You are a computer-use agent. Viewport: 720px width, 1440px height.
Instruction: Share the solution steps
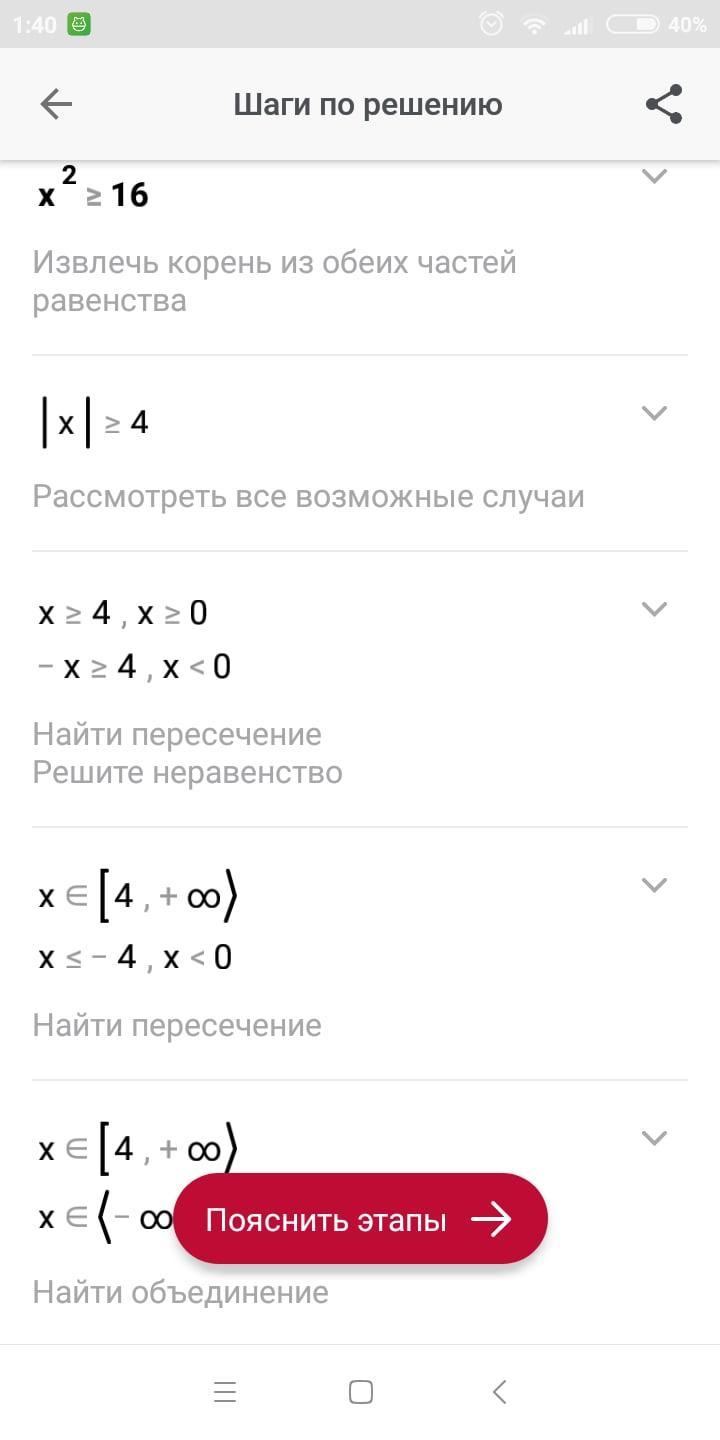pyautogui.click(x=664, y=104)
